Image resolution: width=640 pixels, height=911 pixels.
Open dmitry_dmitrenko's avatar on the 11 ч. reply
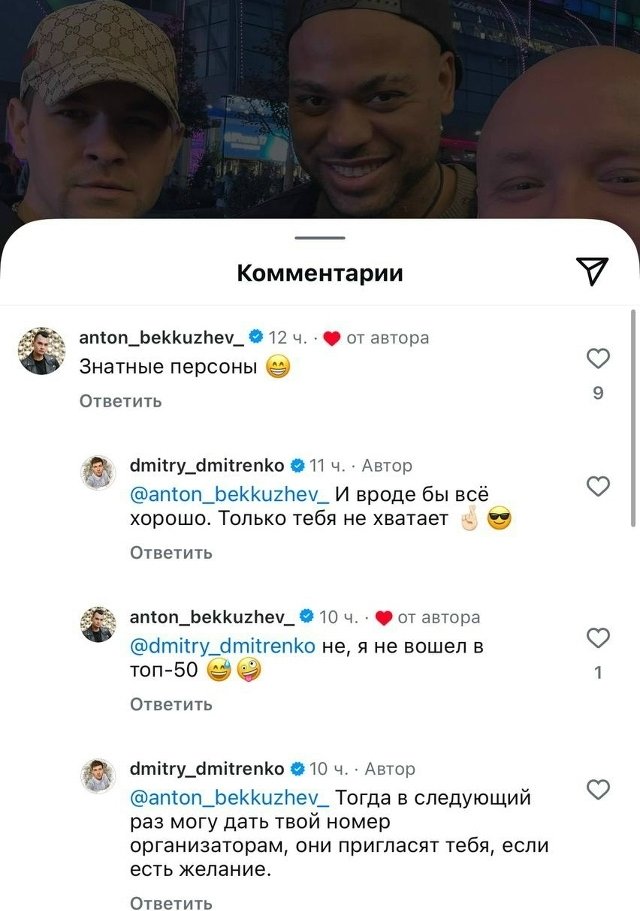(98, 473)
